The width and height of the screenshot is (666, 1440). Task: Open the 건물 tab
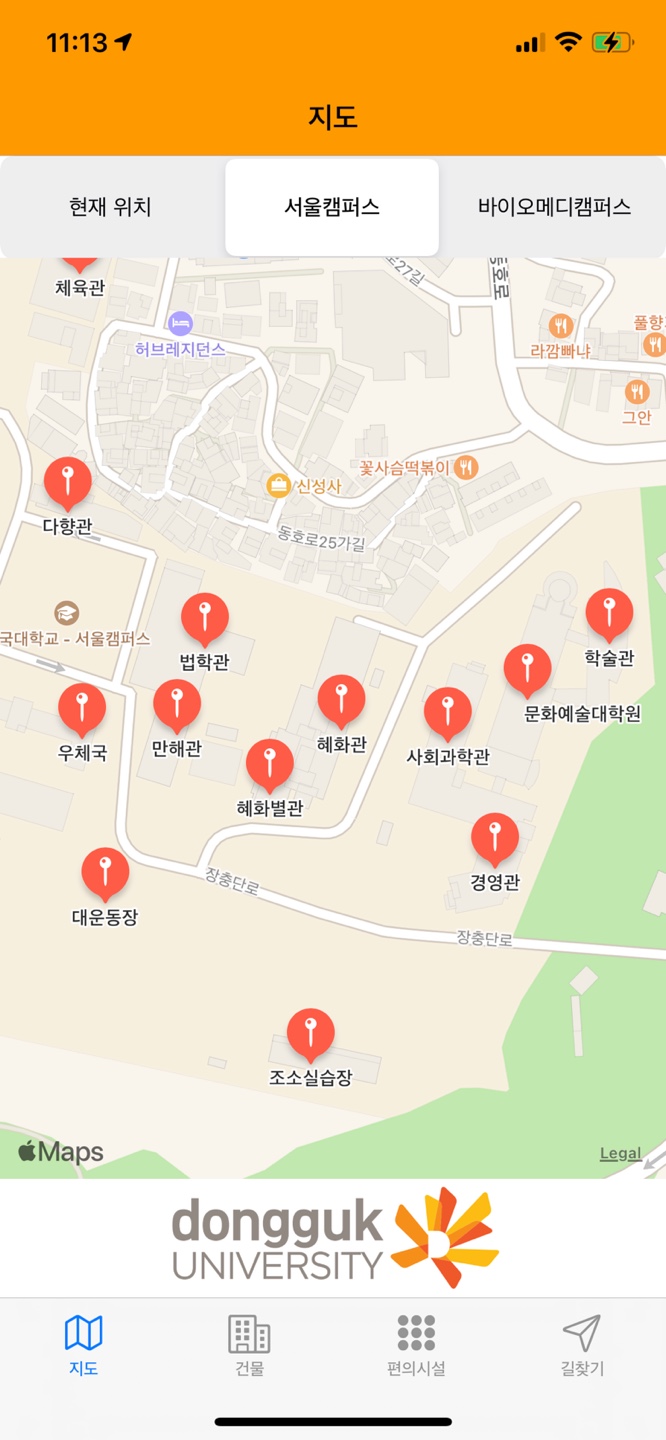(249, 1345)
